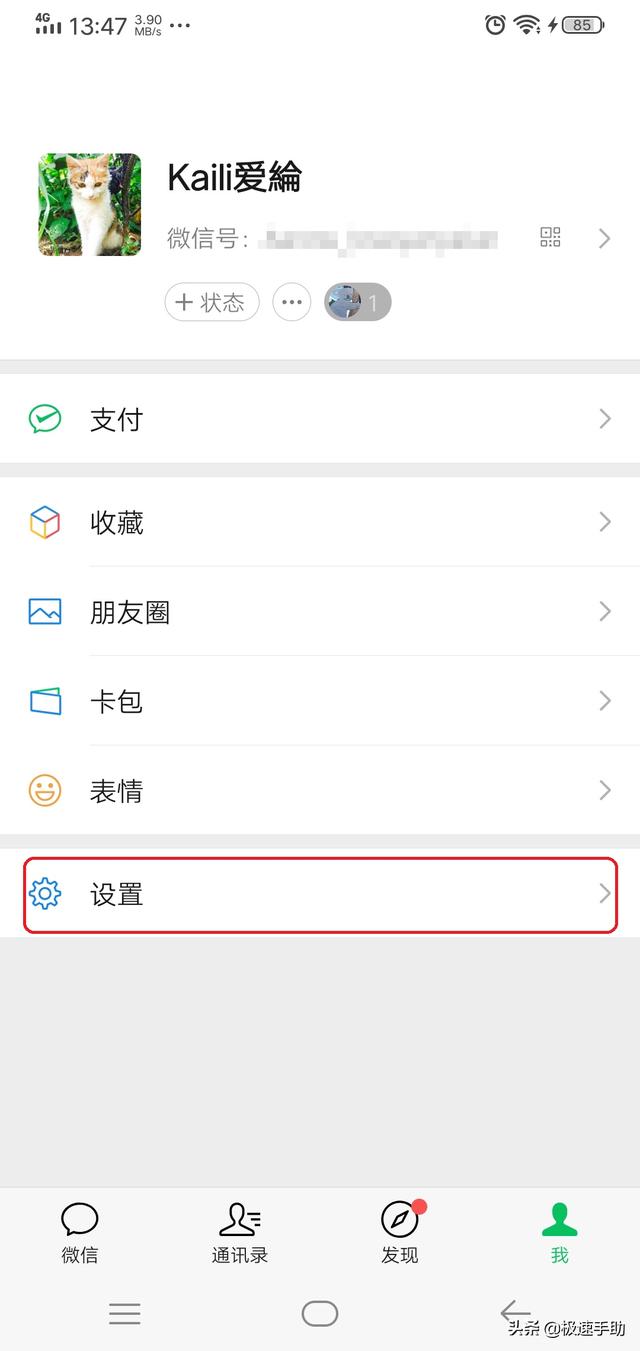Tap the three-dot more button beside 状态
Image resolution: width=640 pixels, height=1351 pixels.
coord(291,302)
